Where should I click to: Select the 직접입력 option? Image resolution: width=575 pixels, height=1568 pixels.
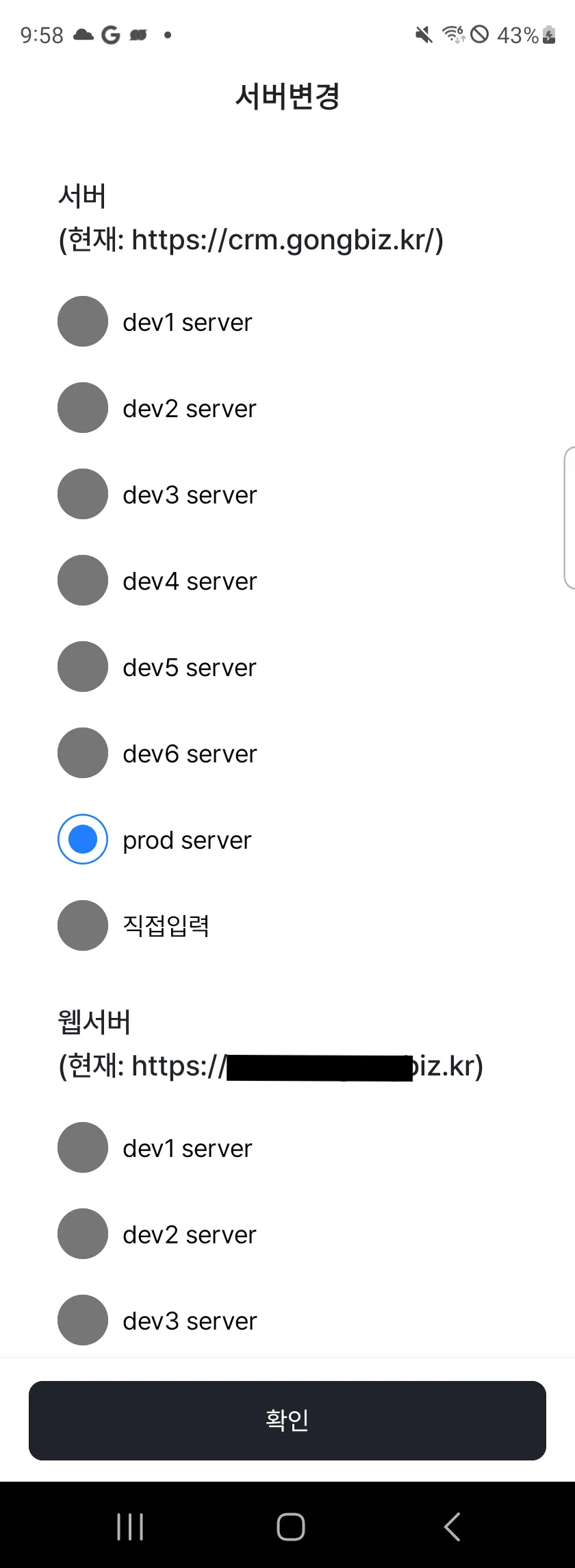pos(83,925)
